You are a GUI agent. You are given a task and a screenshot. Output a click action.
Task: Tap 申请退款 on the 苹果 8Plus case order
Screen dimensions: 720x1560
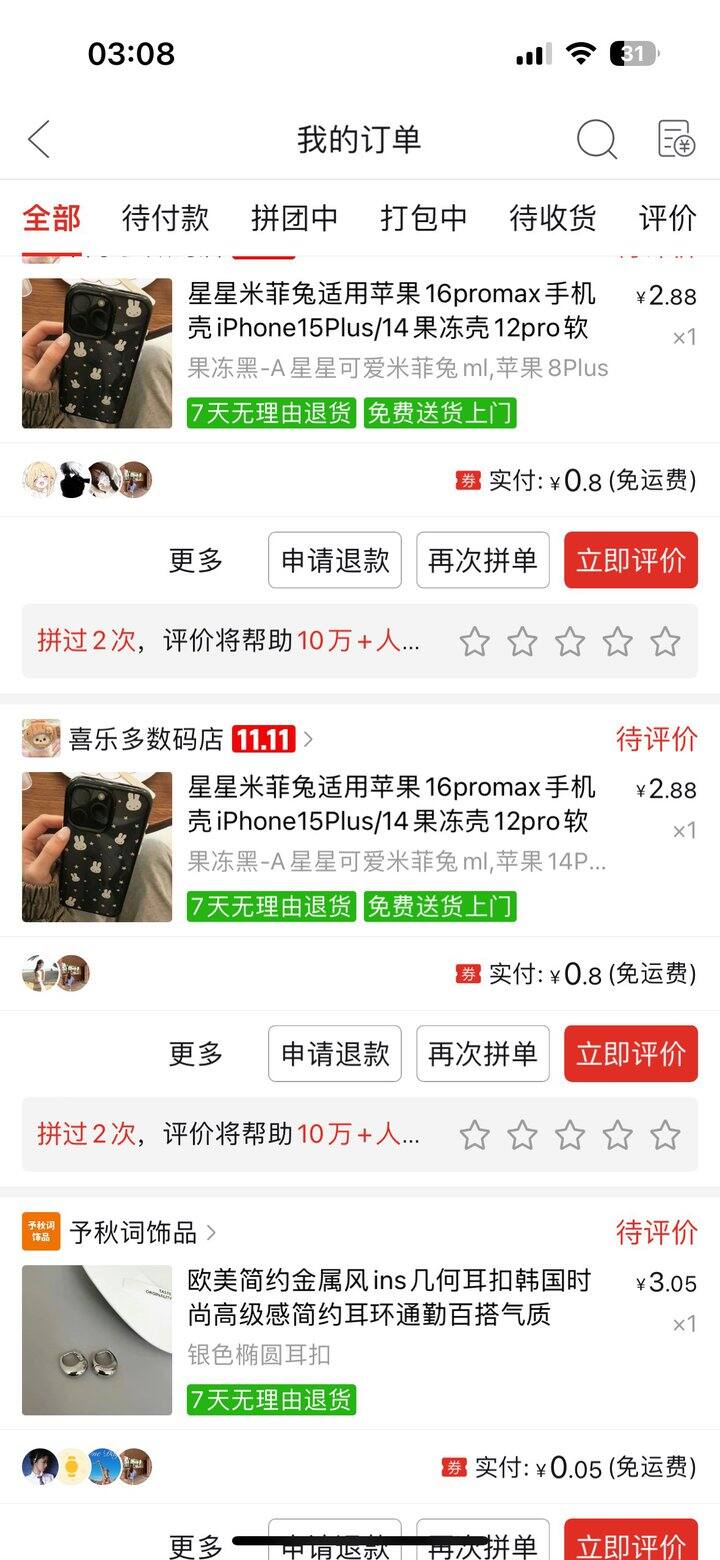(334, 560)
